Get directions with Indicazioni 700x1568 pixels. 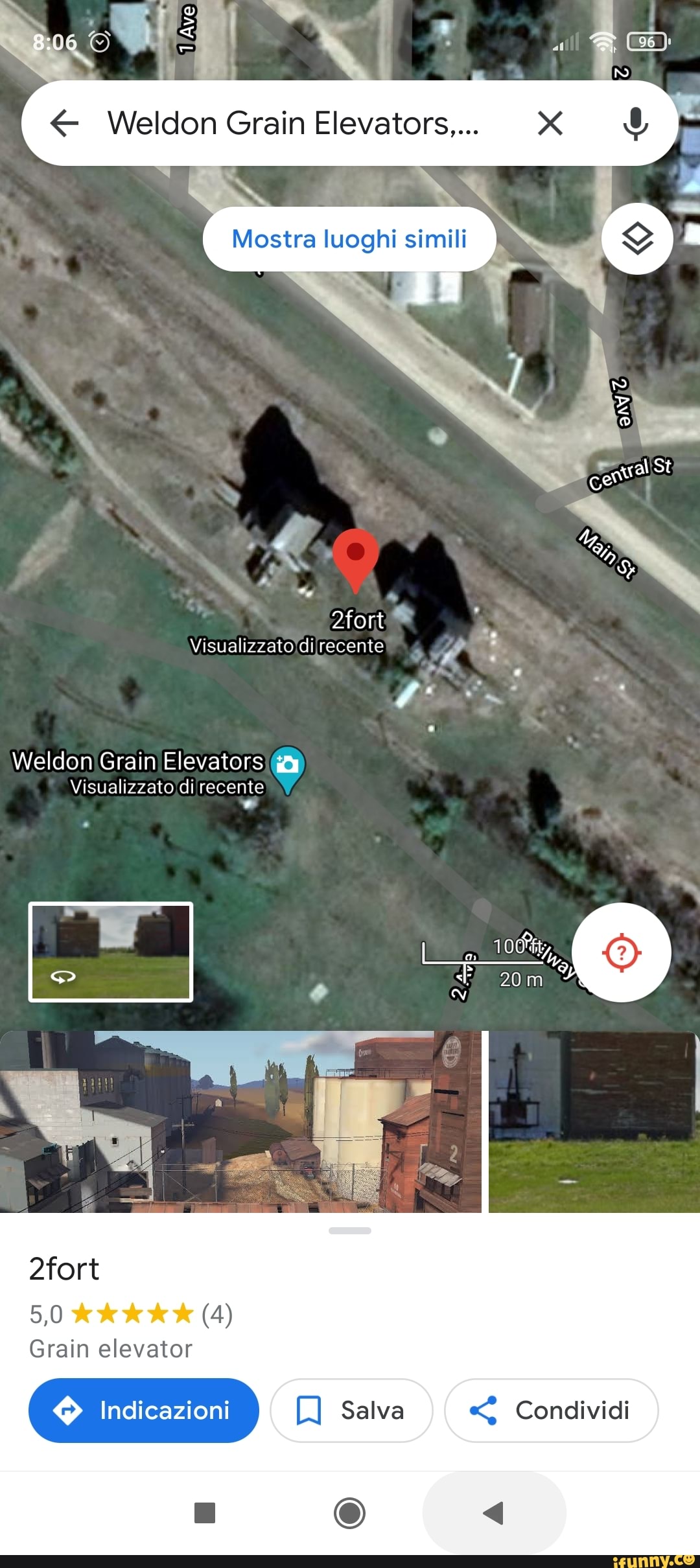[144, 1410]
